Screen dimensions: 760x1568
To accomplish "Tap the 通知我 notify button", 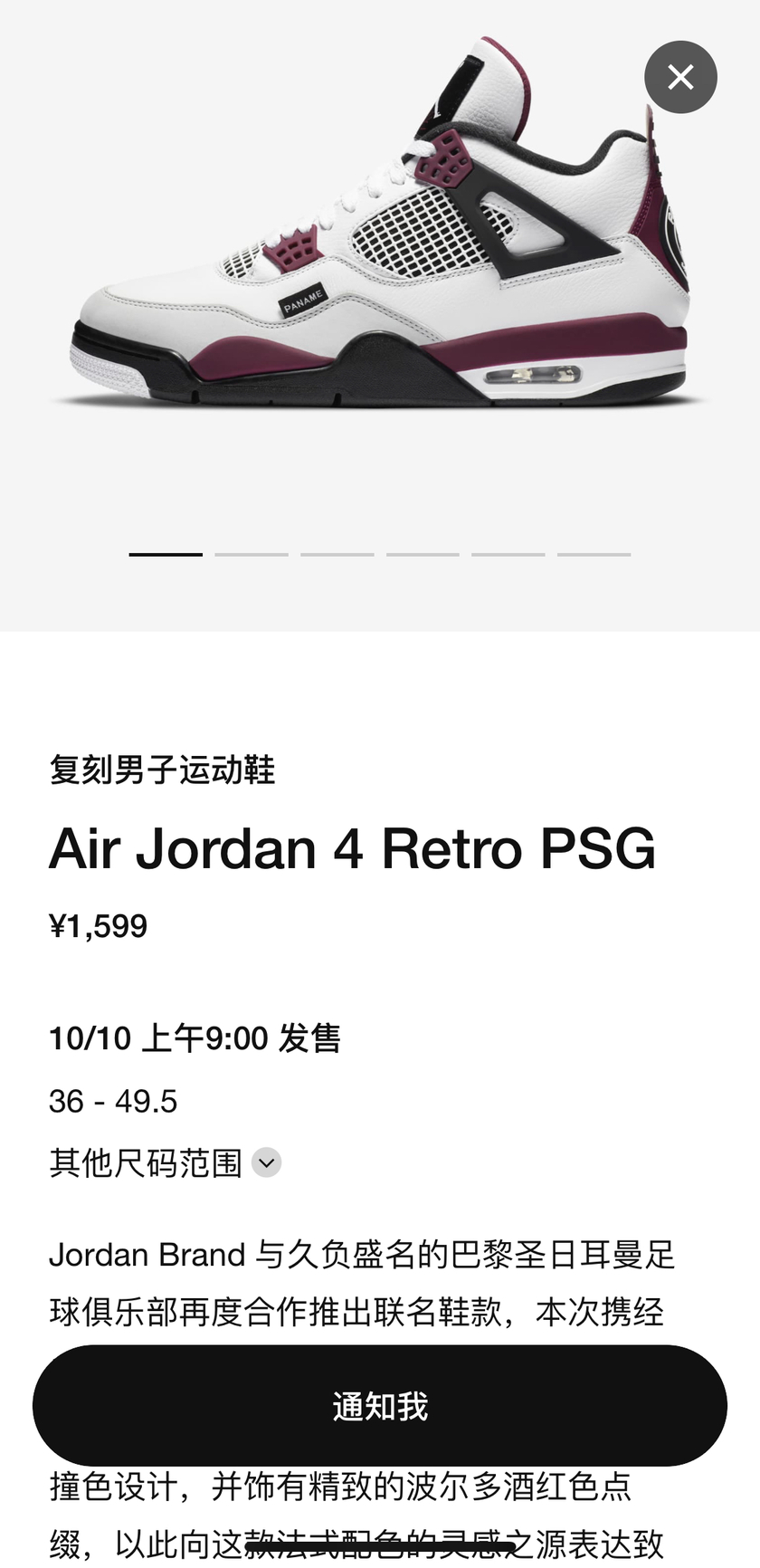I will click(x=380, y=1405).
